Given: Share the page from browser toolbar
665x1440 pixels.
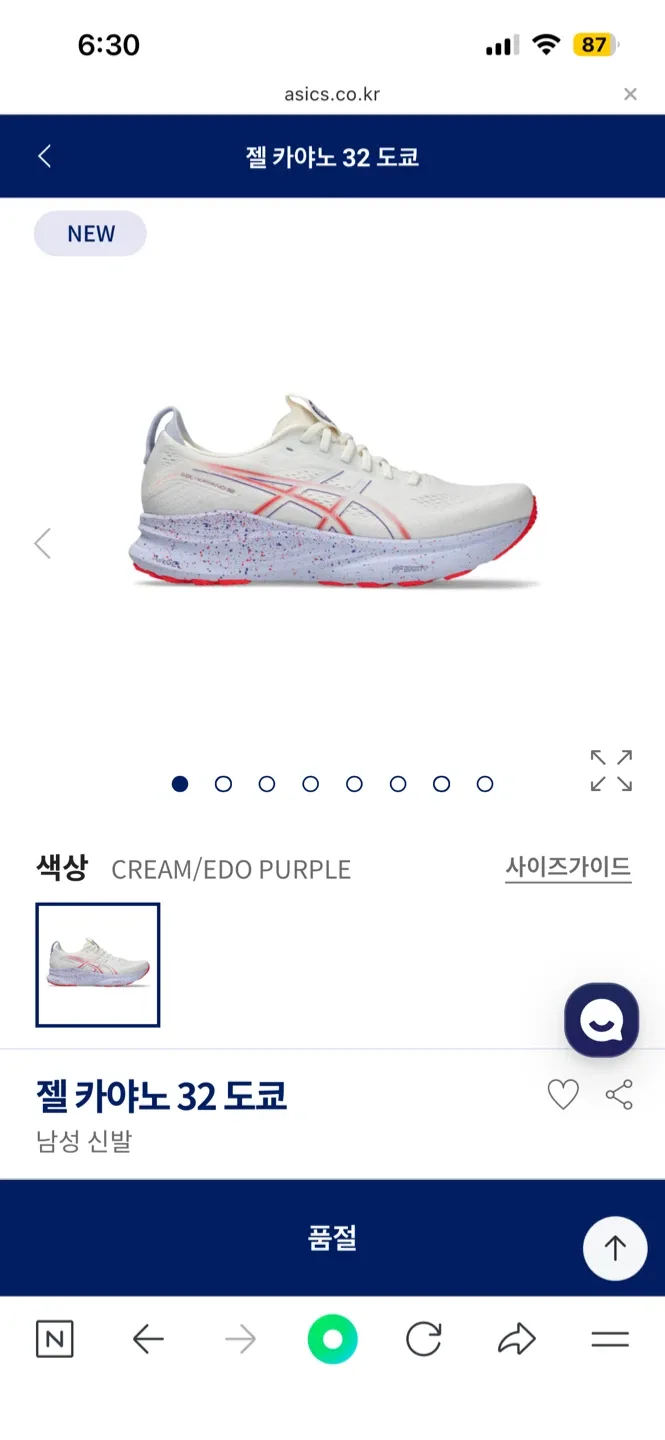Looking at the screenshot, I should tap(517, 1340).
